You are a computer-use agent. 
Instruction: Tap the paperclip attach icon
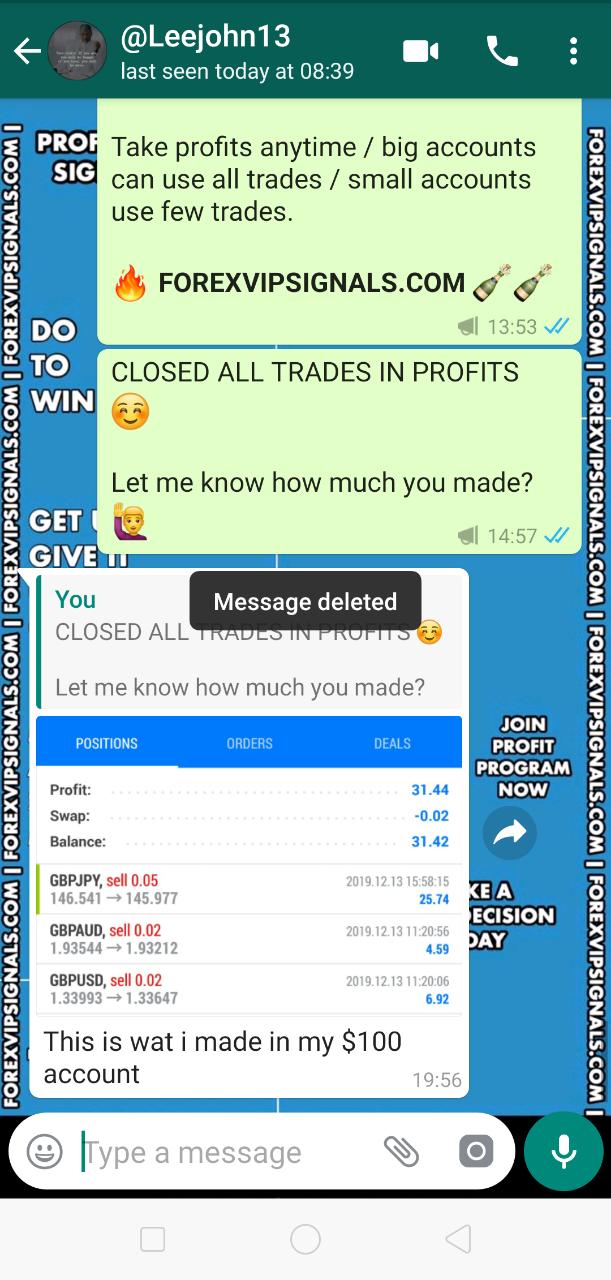[401, 1152]
